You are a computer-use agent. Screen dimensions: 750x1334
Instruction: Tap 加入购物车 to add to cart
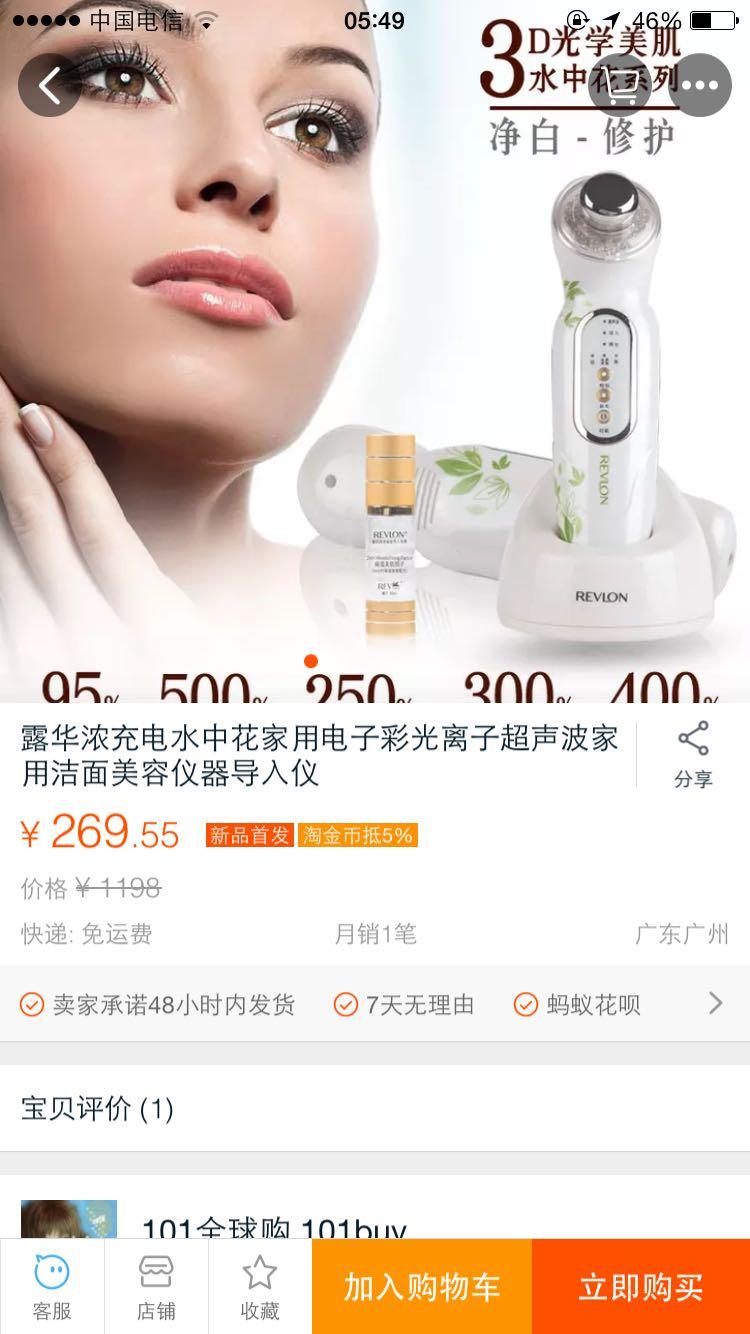(x=422, y=1287)
